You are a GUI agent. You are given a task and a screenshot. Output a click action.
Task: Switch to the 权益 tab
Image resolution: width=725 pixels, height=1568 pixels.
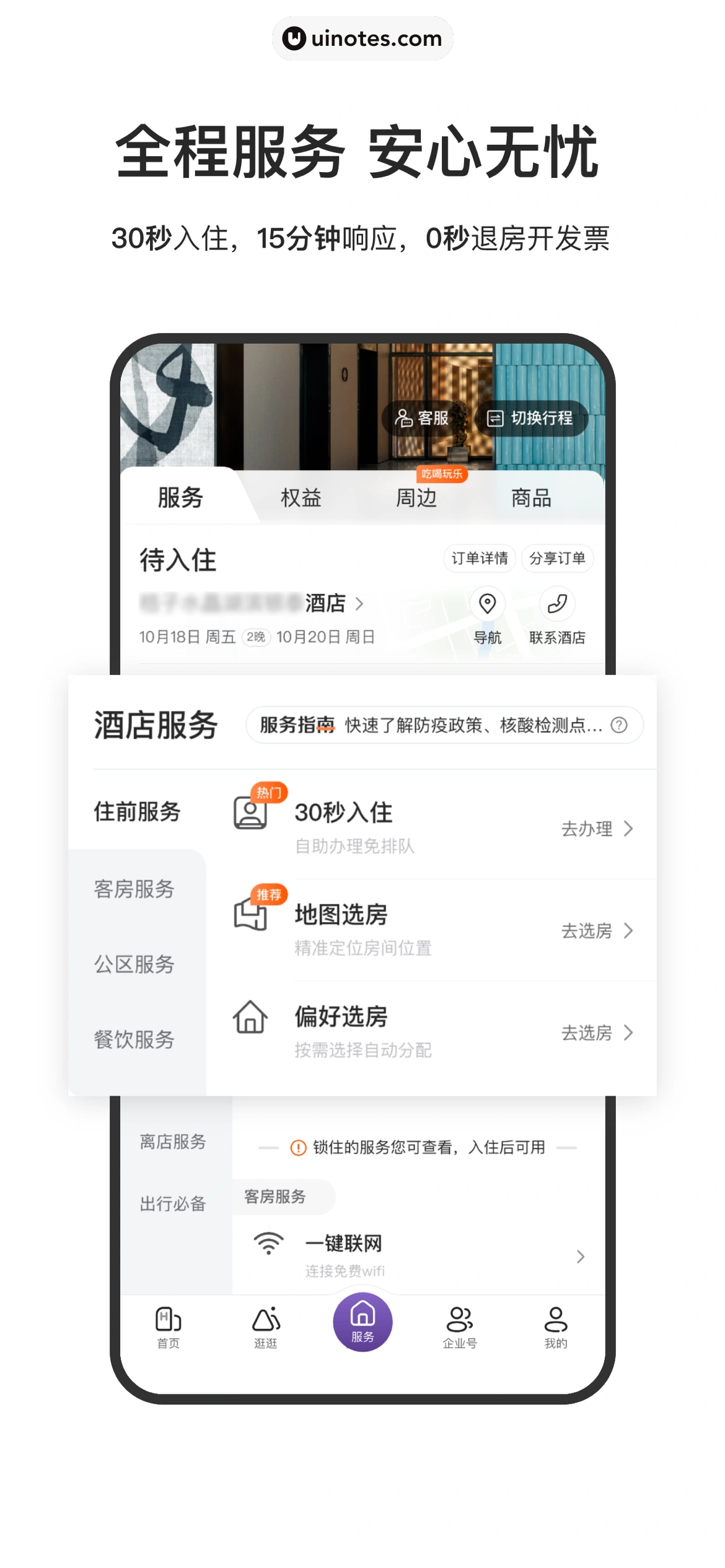pos(300,497)
